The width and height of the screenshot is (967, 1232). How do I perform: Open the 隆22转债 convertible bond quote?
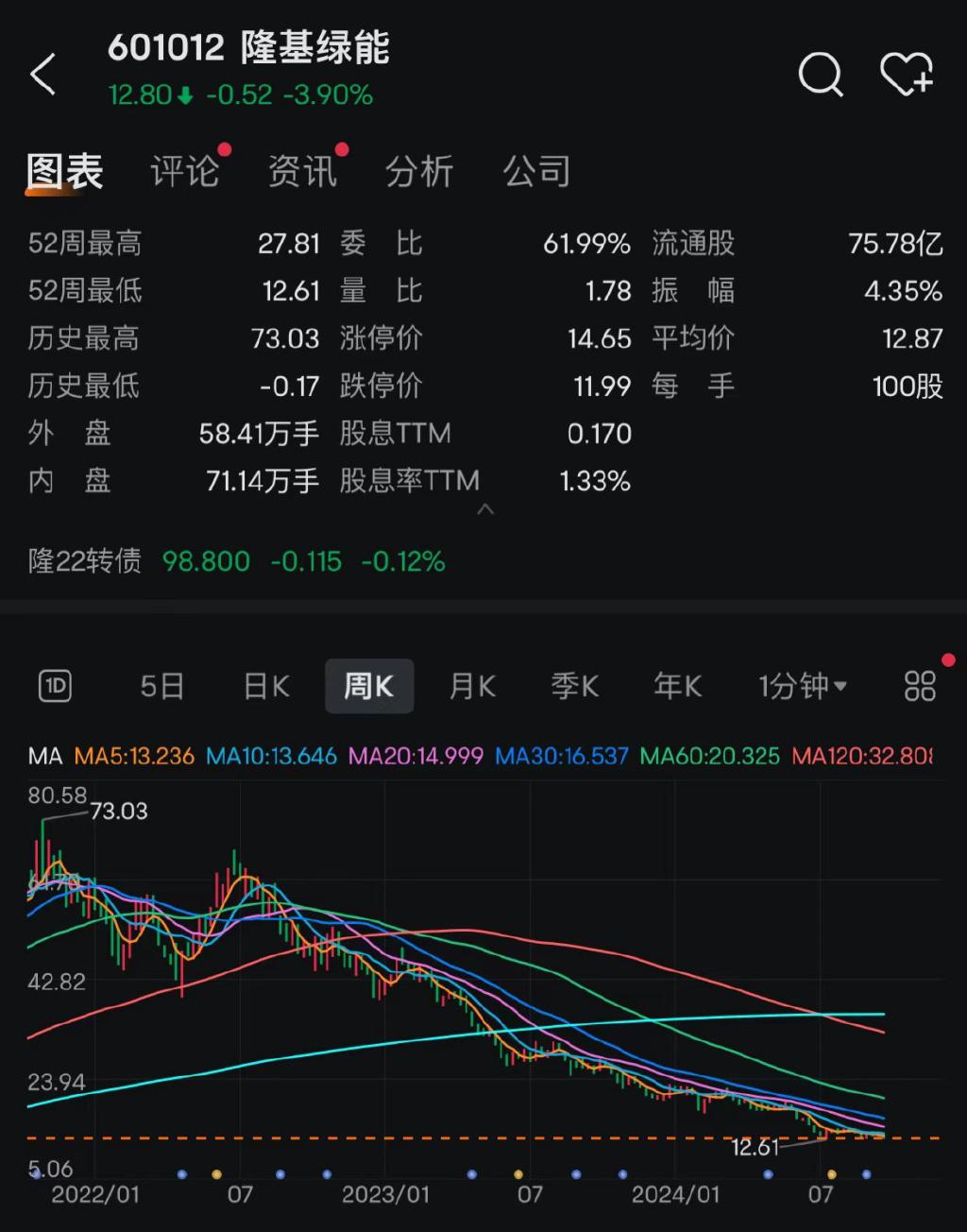point(236,561)
